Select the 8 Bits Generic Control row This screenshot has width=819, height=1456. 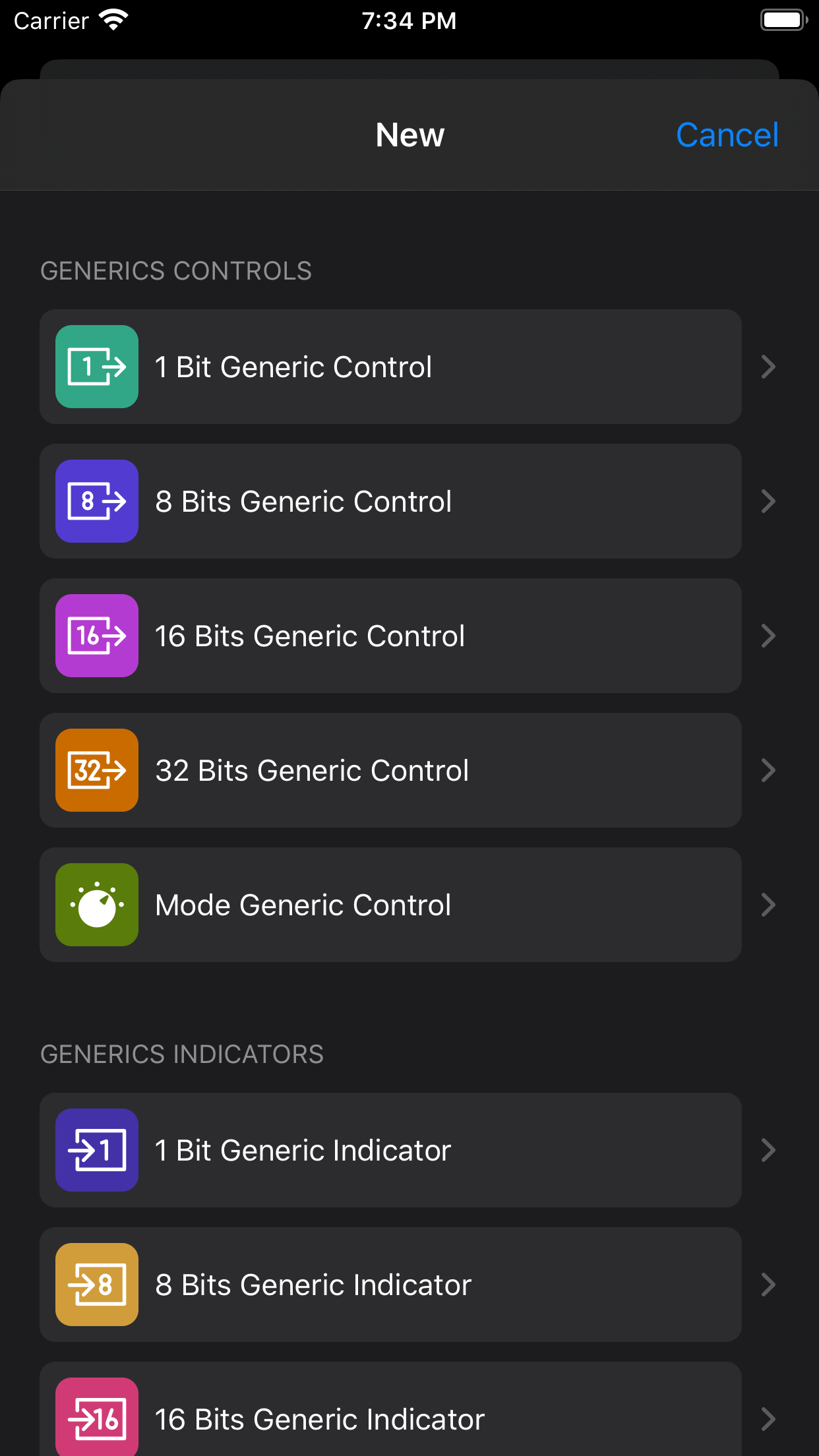(391, 501)
